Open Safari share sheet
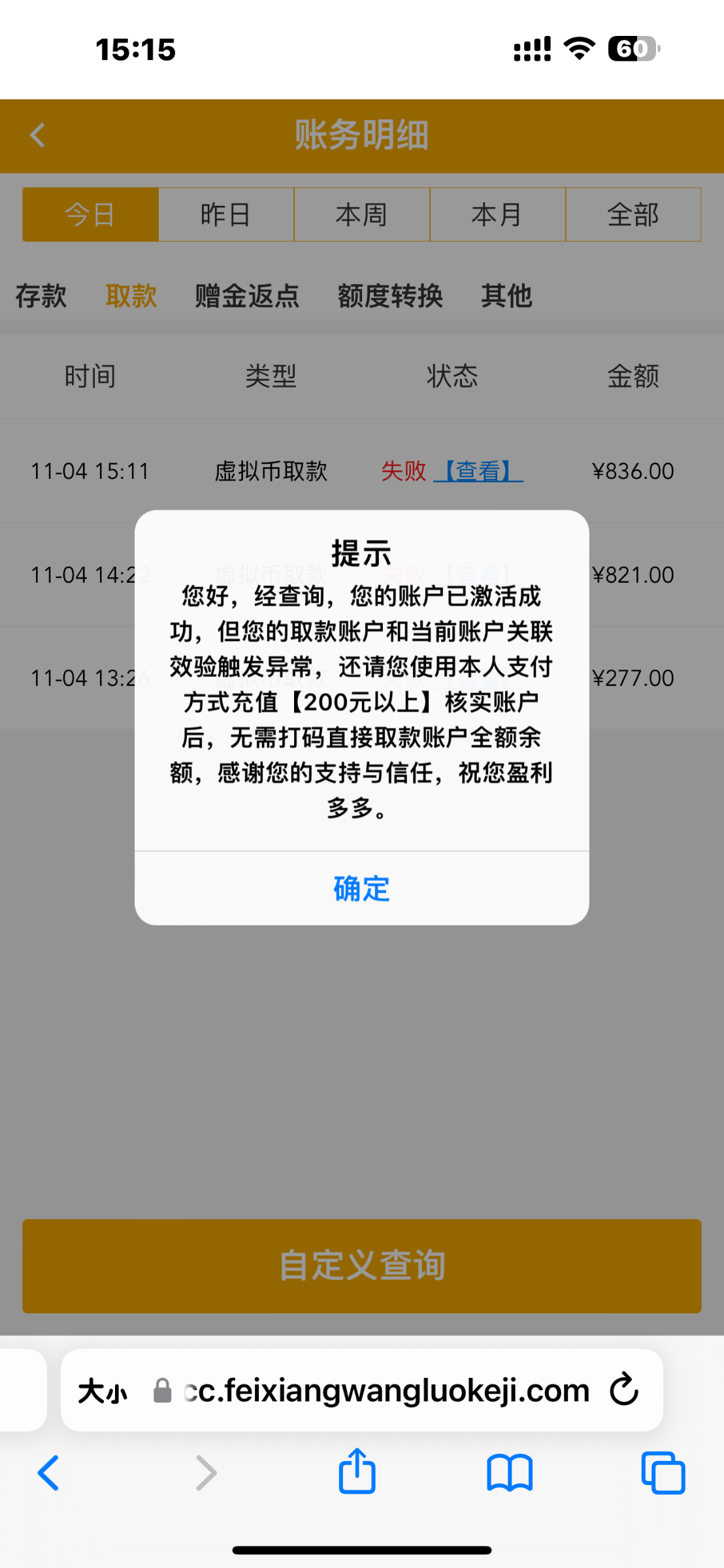Image resolution: width=724 pixels, height=1568 pixels. 357,1473
